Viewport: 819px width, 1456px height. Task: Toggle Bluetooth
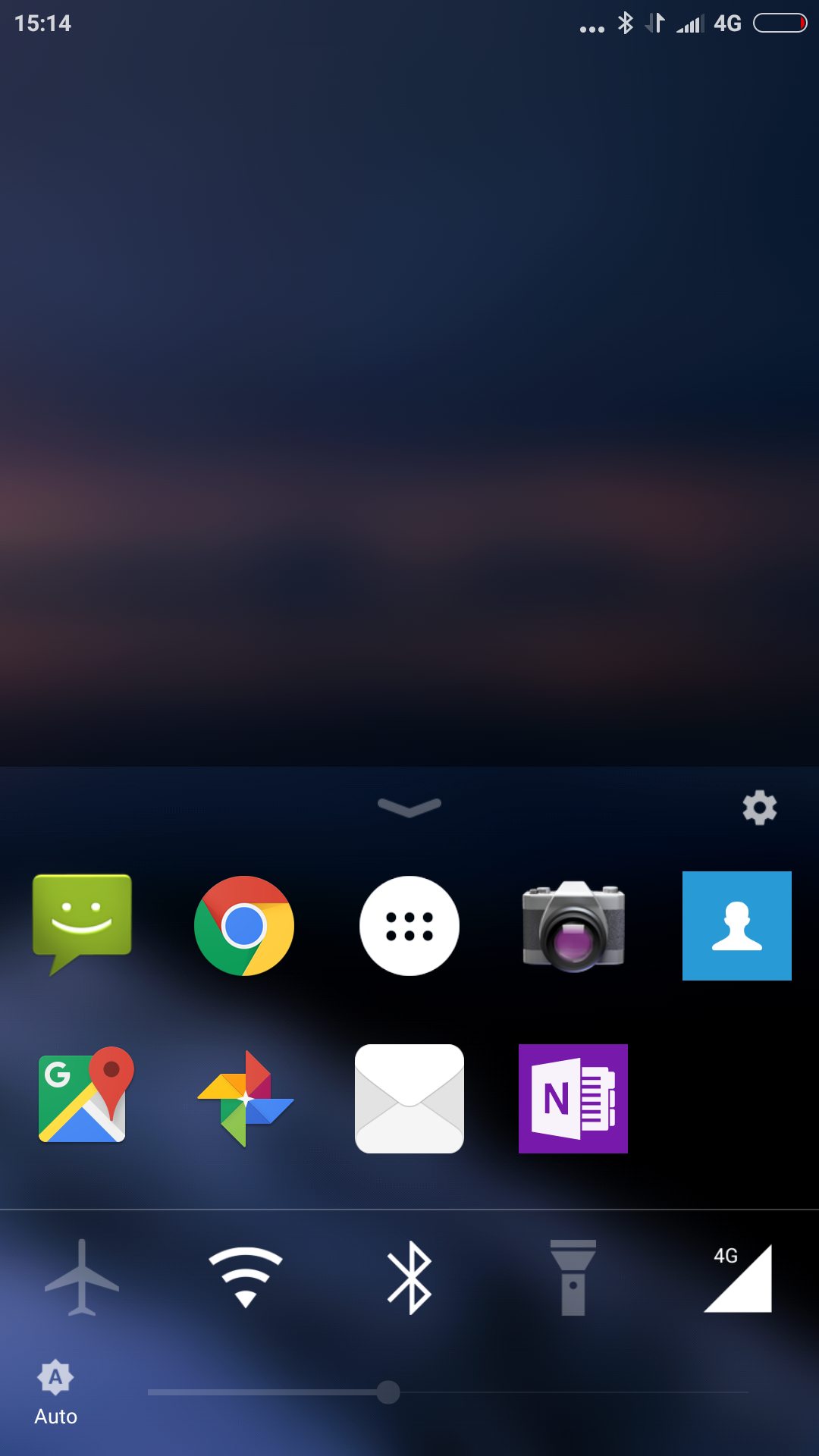click(x=409, y=1278)
